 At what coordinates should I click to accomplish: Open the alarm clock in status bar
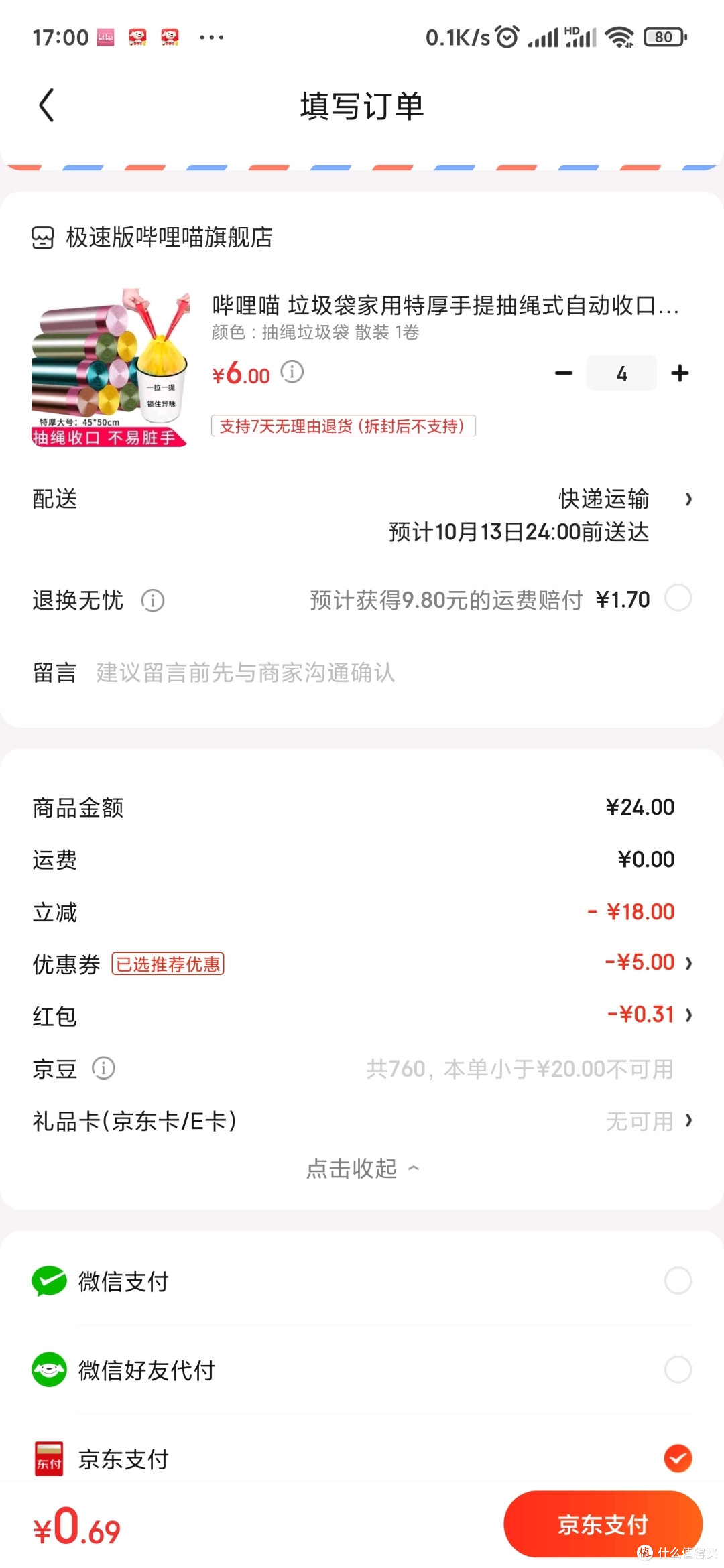(x=507, y=37)
